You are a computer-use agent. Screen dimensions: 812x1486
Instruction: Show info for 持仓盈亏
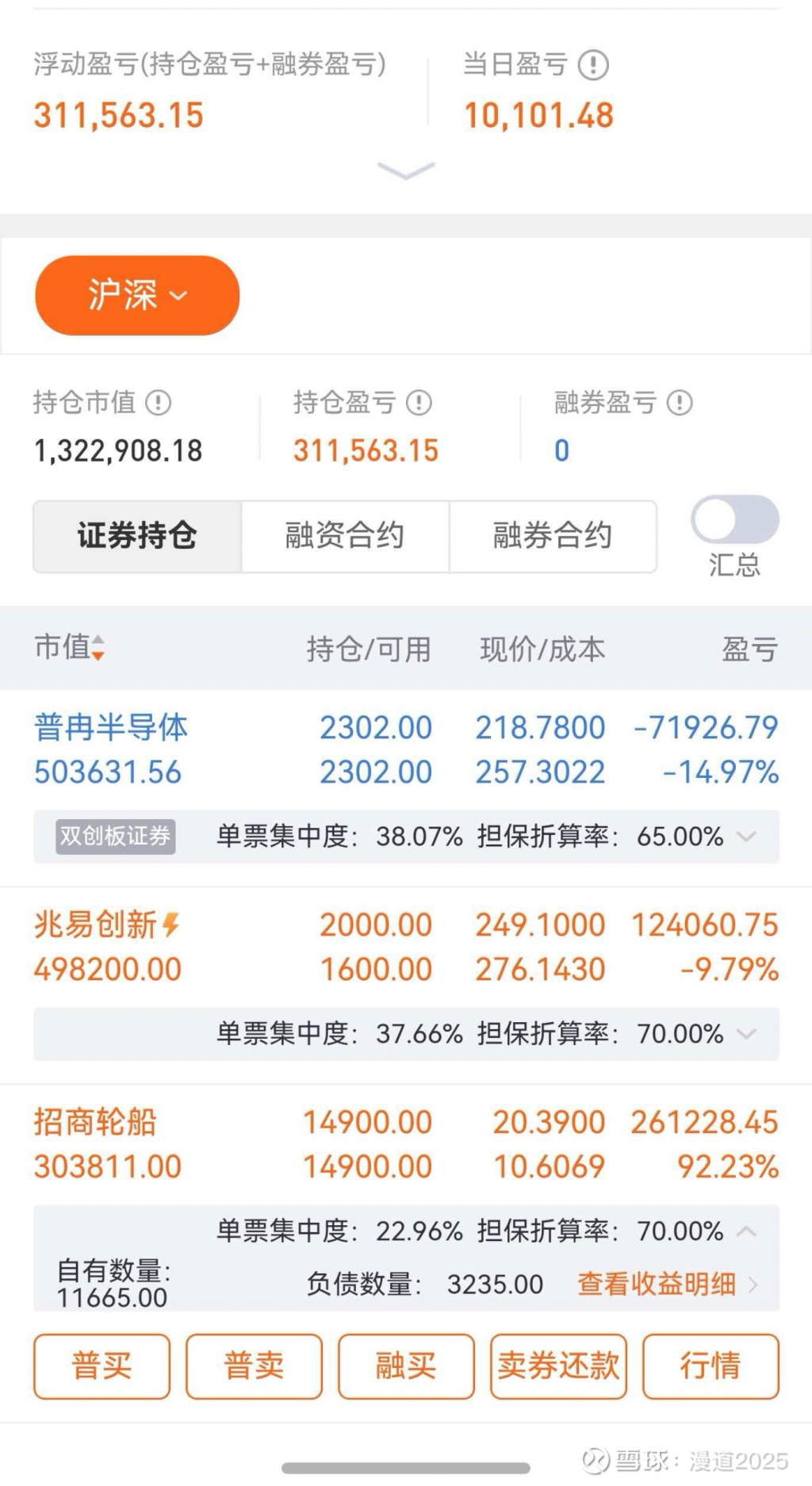pos(419,403)
